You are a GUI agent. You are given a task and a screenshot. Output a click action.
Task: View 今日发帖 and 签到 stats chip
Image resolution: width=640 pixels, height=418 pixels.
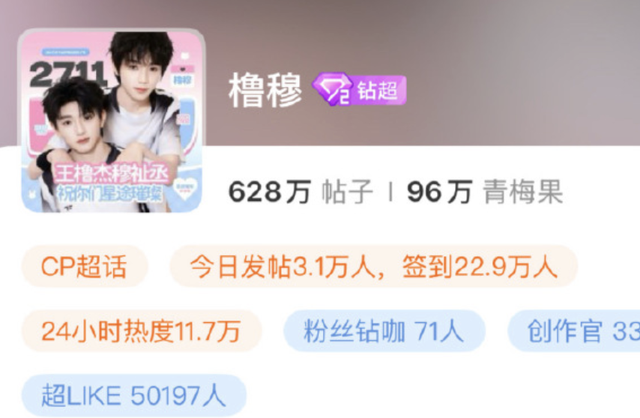click(x=373, y=267)
